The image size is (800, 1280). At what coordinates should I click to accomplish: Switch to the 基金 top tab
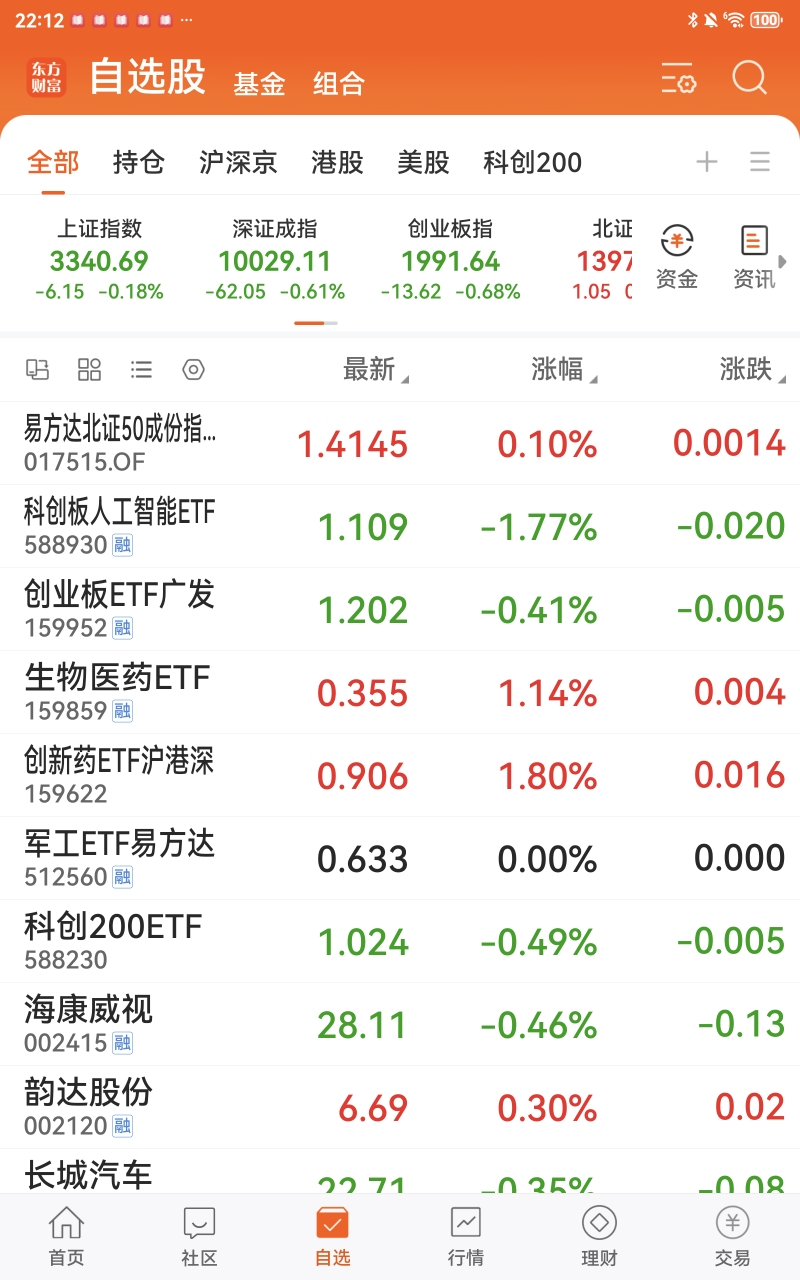point(259,83)
